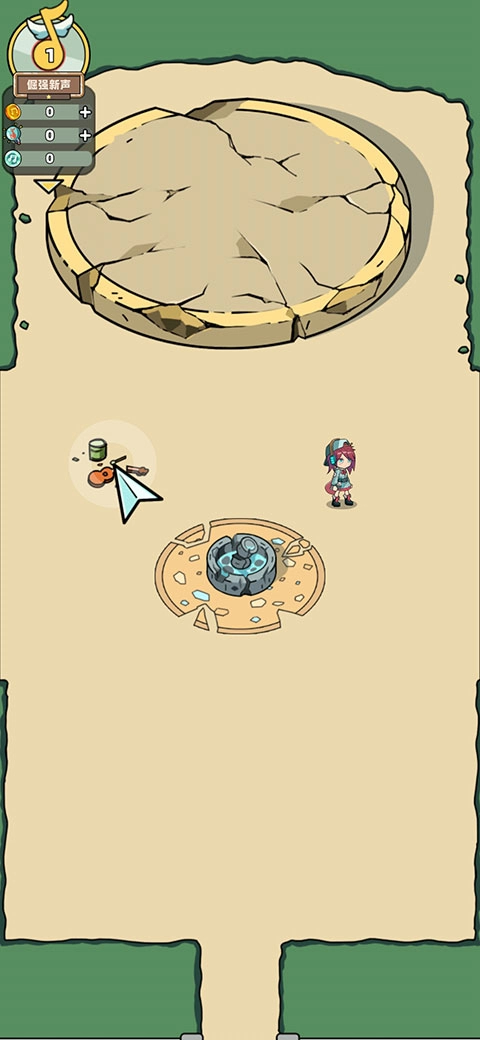Add more guitar currency with the plus
Viewport: 480px width, 1040px height.
click(x=85, y=135)
